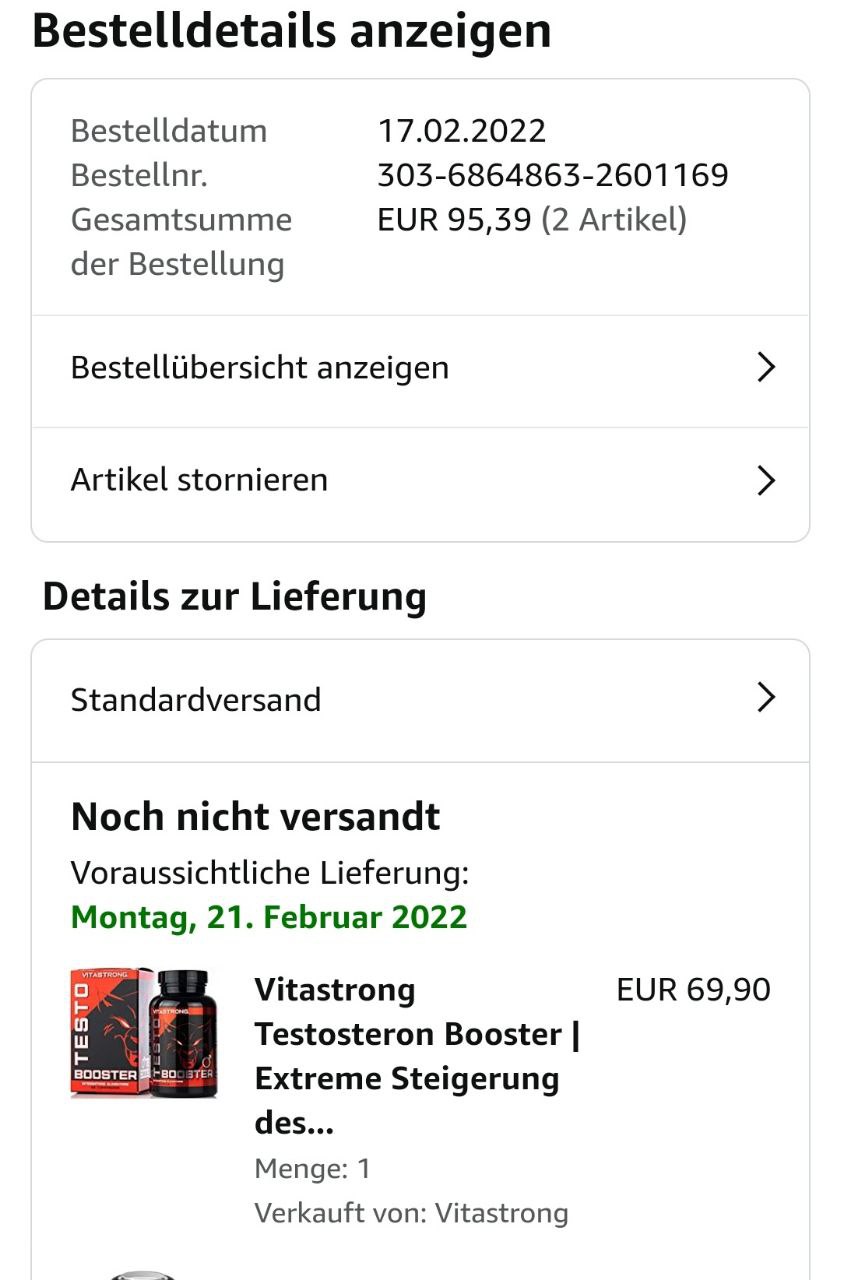841x1280 pixels.
Task: Open Standardversand delivery details
Action: (x=420, y=699)
